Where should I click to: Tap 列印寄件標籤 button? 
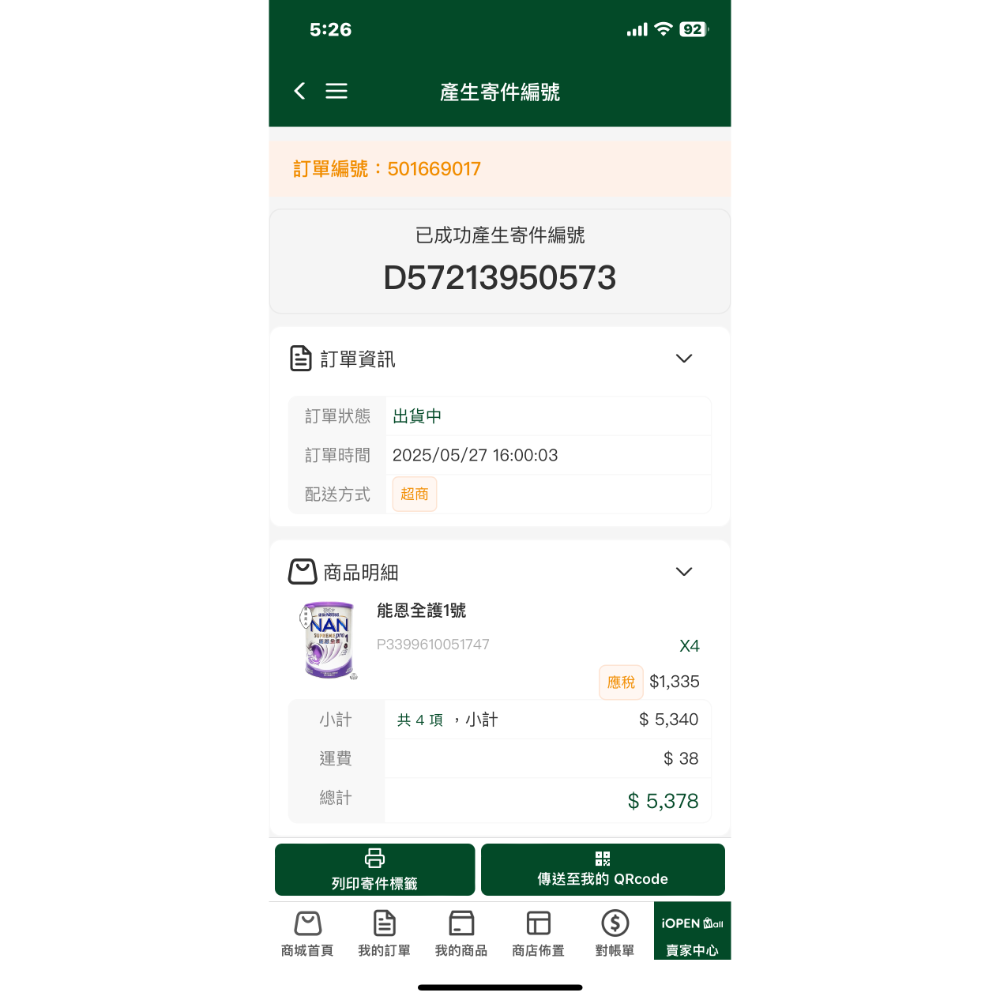(x=375, y=869)
